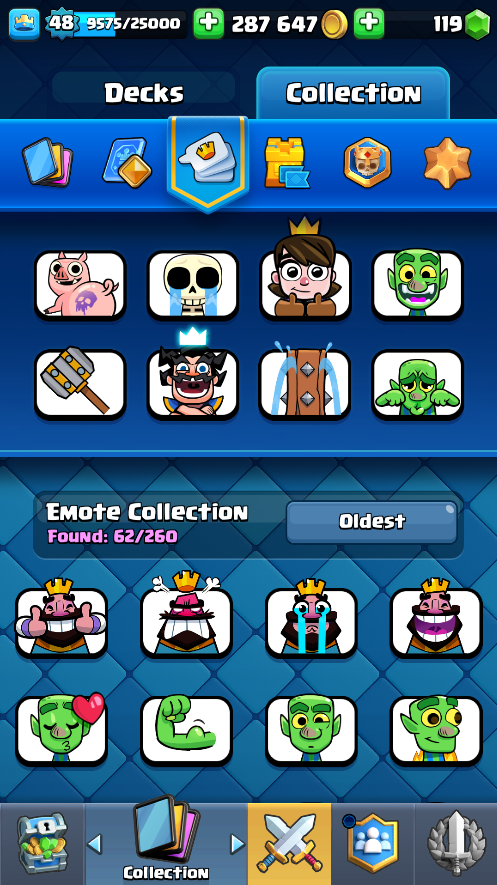Switch to the Decks tab
Screen dimensions: 497x885
(144, 93)
